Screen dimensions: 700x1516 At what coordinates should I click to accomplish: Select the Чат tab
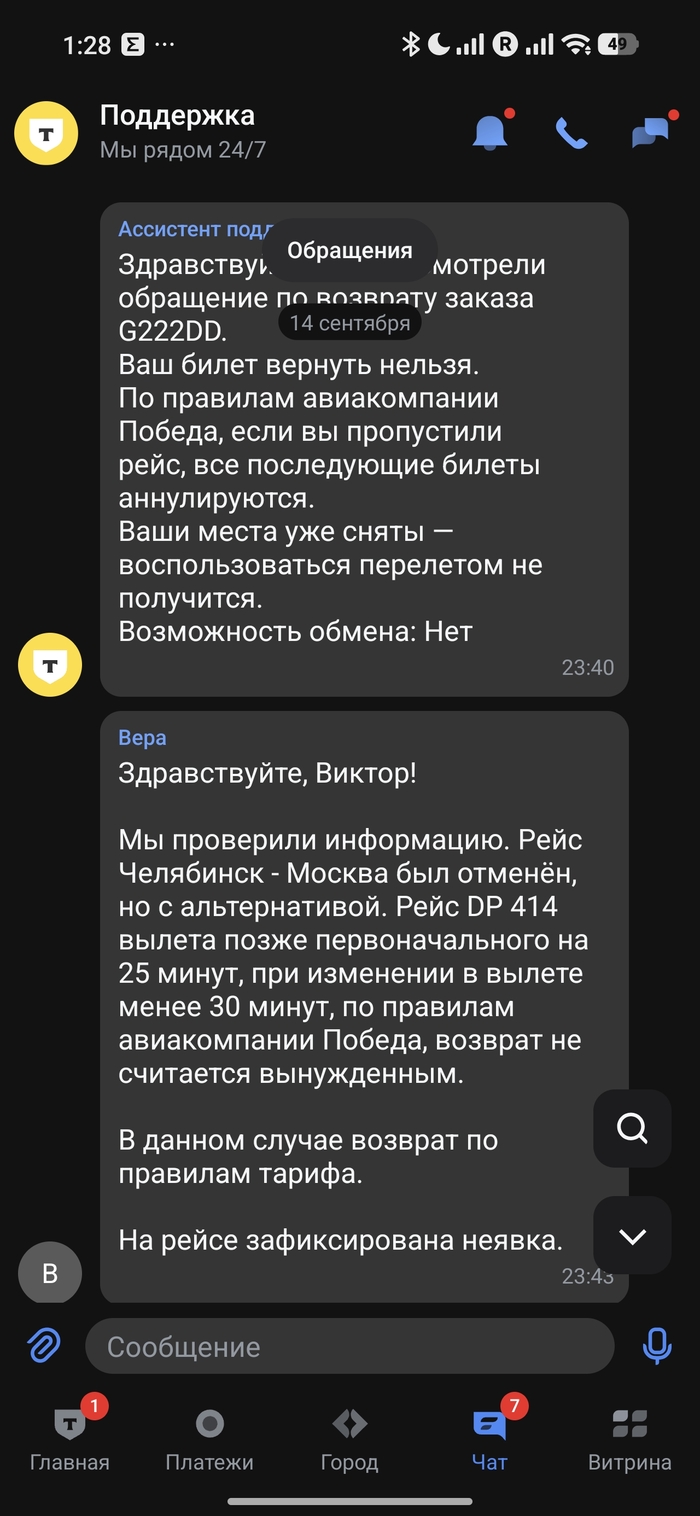(x=489, y=1436)
